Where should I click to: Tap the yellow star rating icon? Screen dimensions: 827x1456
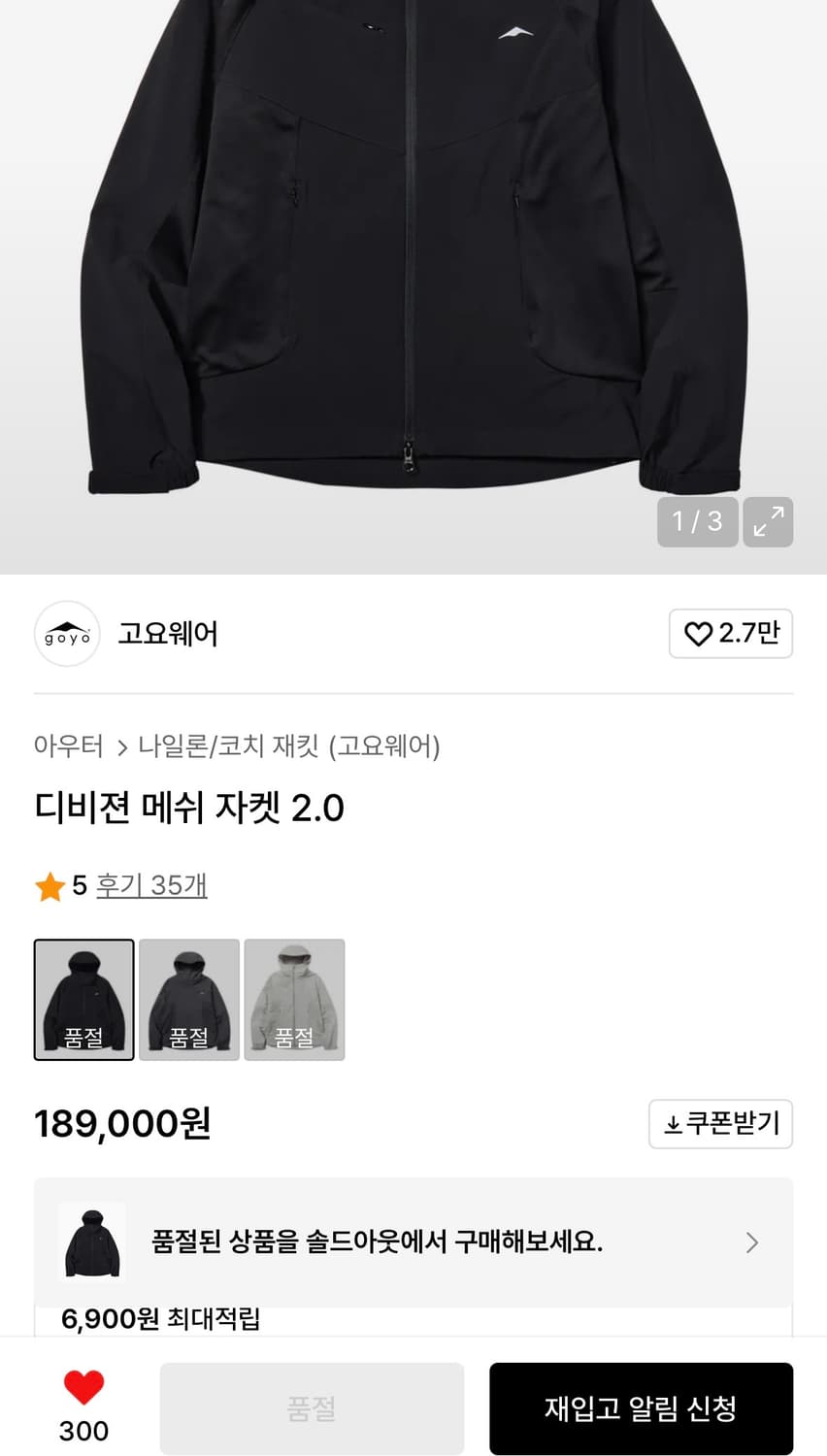[50, 885]
